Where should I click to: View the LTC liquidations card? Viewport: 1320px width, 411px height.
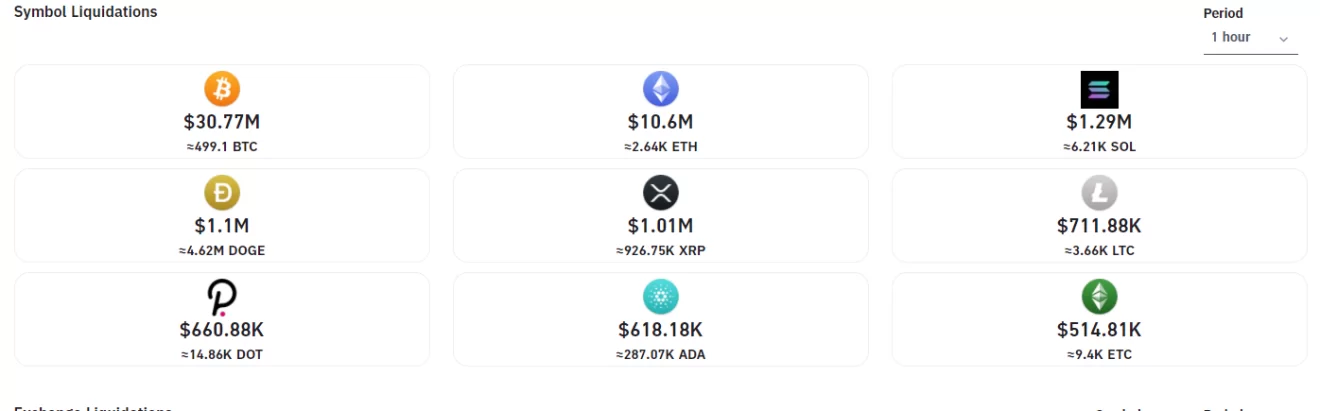(1099, 215)
